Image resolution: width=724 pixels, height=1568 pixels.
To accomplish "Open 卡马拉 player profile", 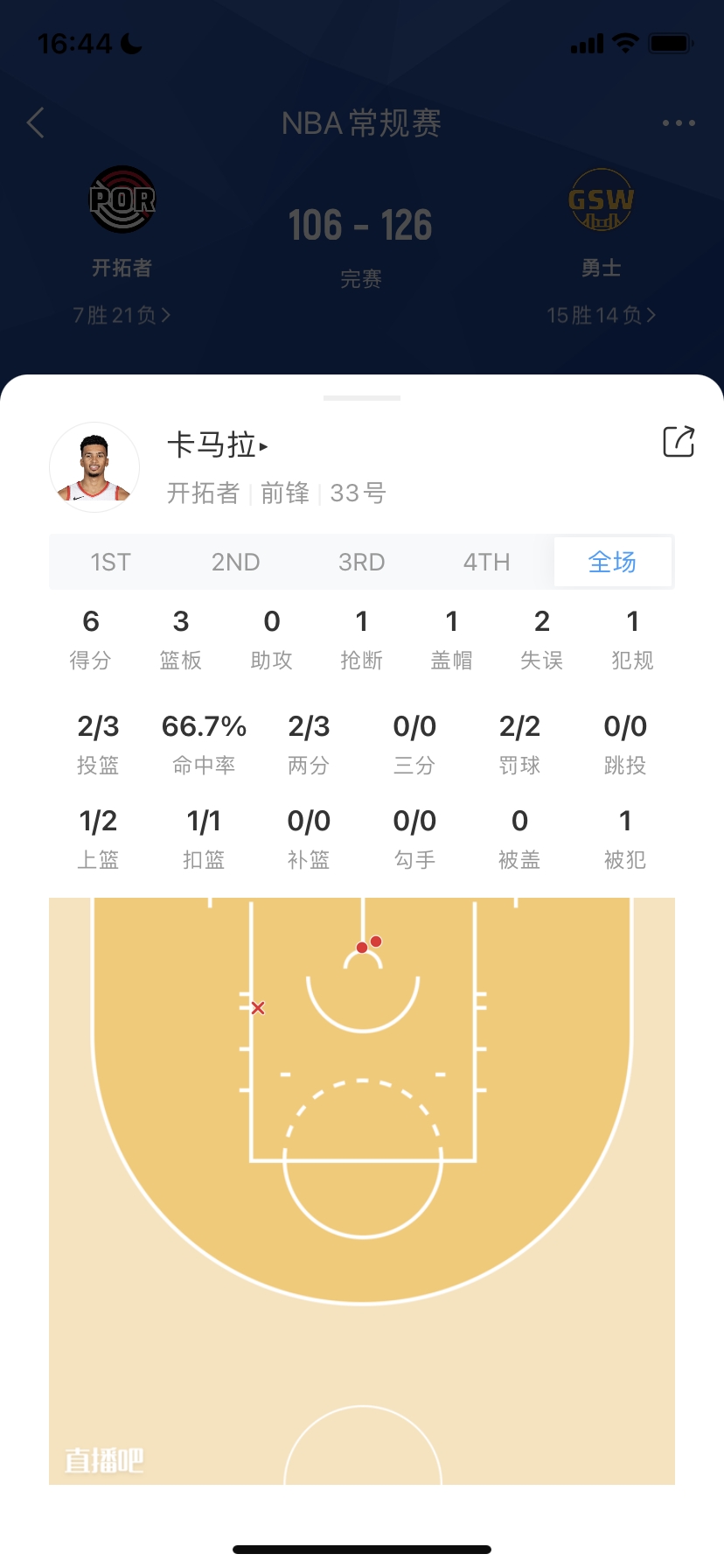I will click(217, 445).
